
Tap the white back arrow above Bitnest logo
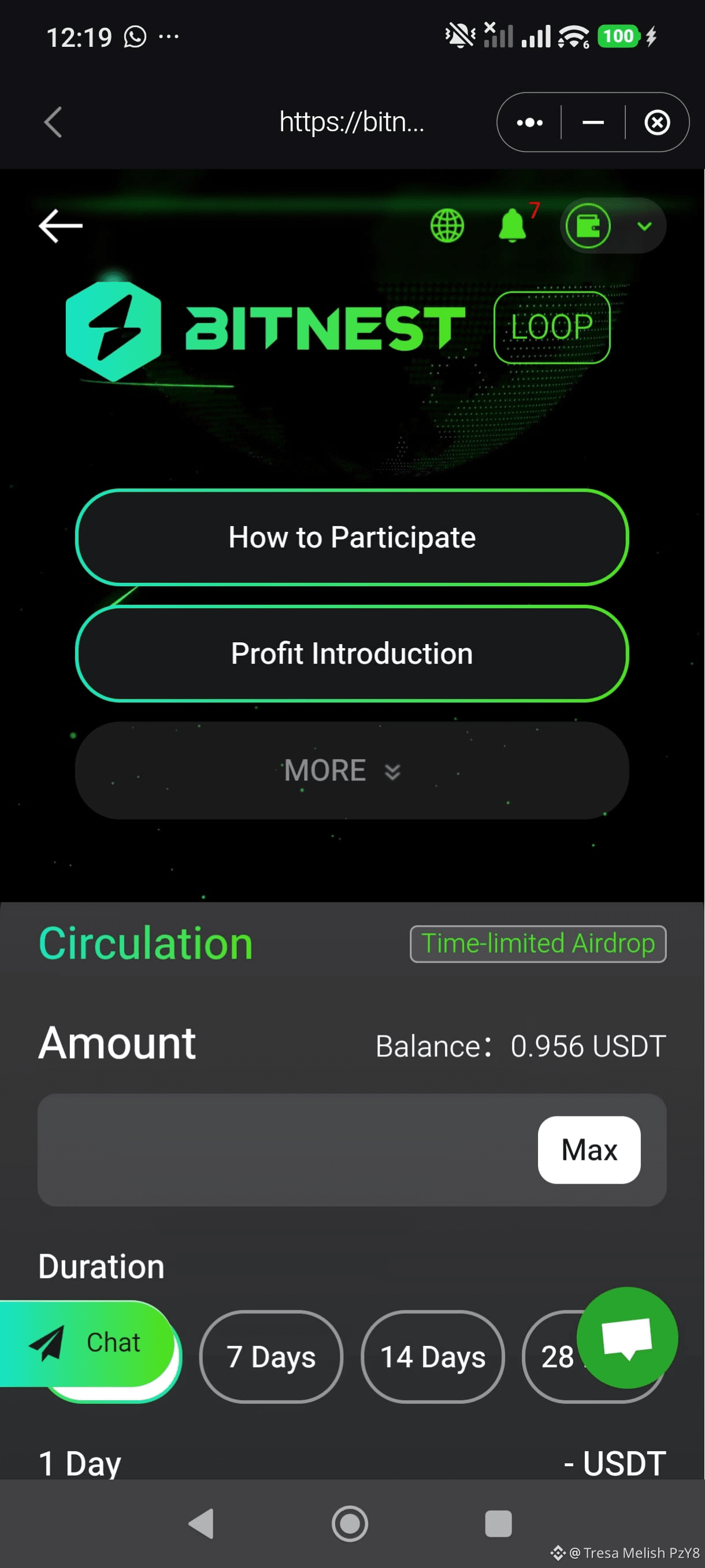[60, 226]
